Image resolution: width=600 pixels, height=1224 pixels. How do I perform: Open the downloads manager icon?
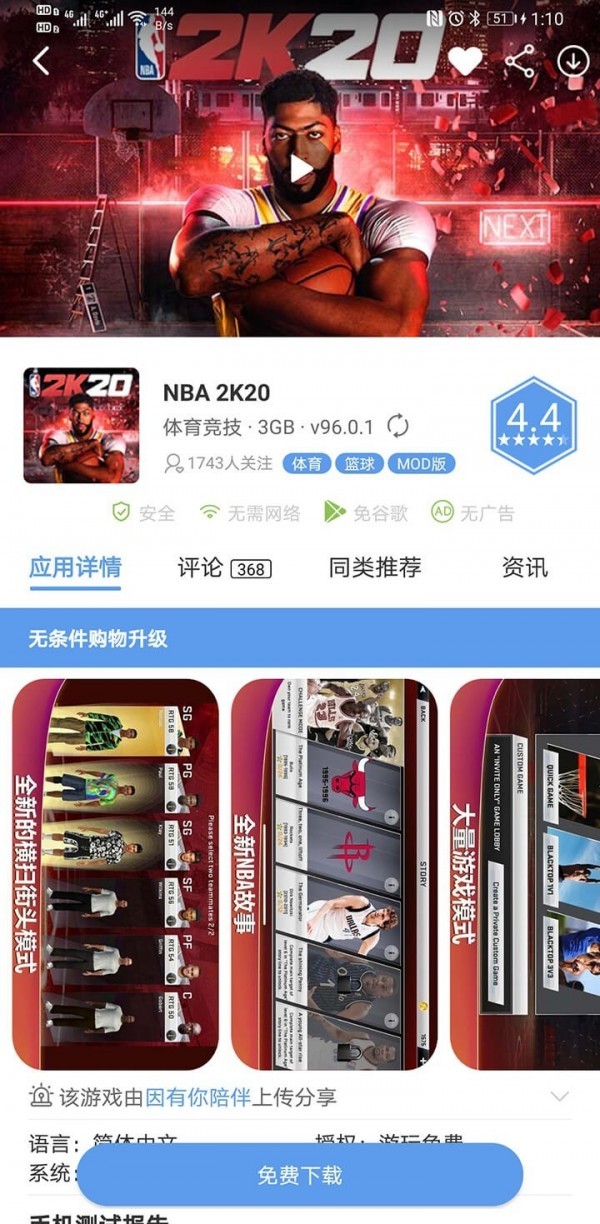pyautogui.click(x=573, y=62)
